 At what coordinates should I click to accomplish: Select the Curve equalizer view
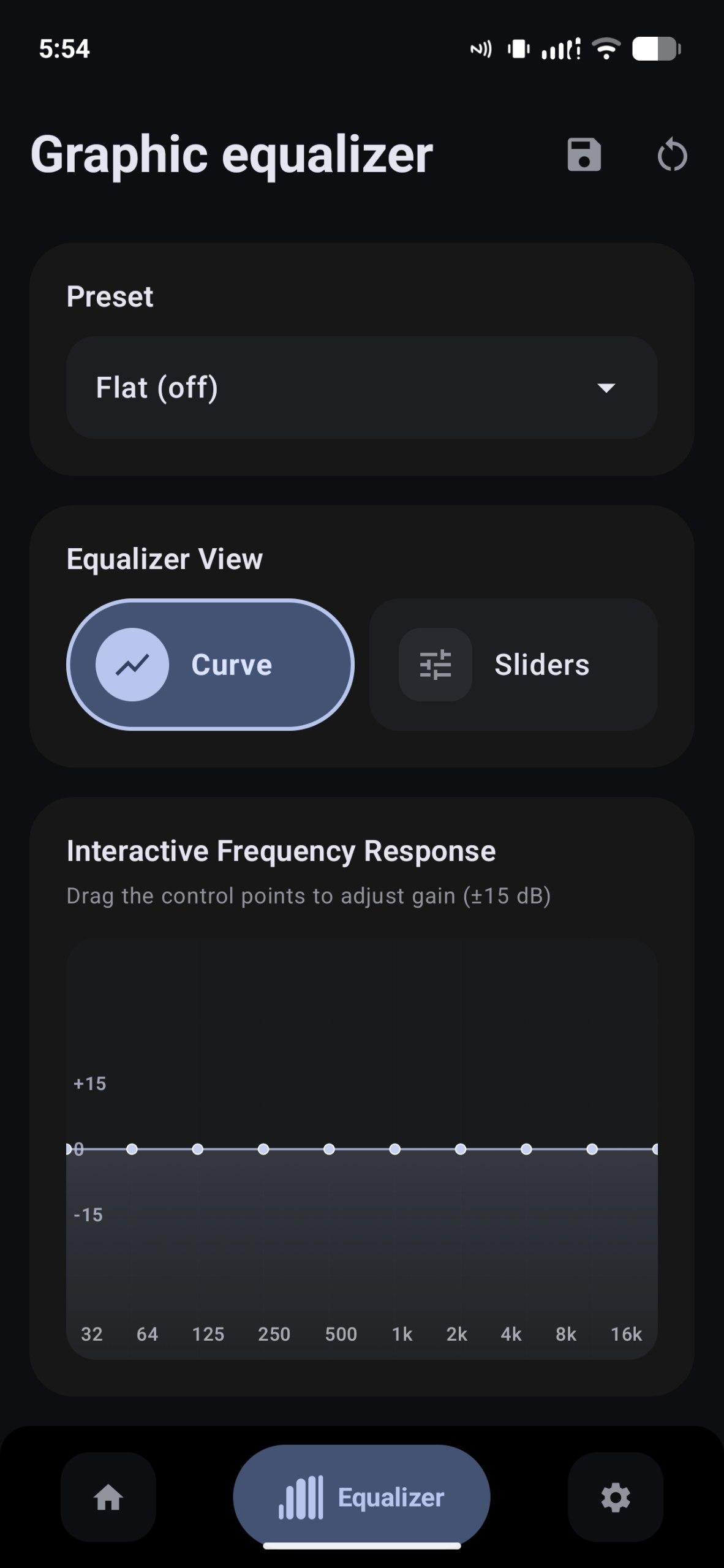[x=210, y=665]
